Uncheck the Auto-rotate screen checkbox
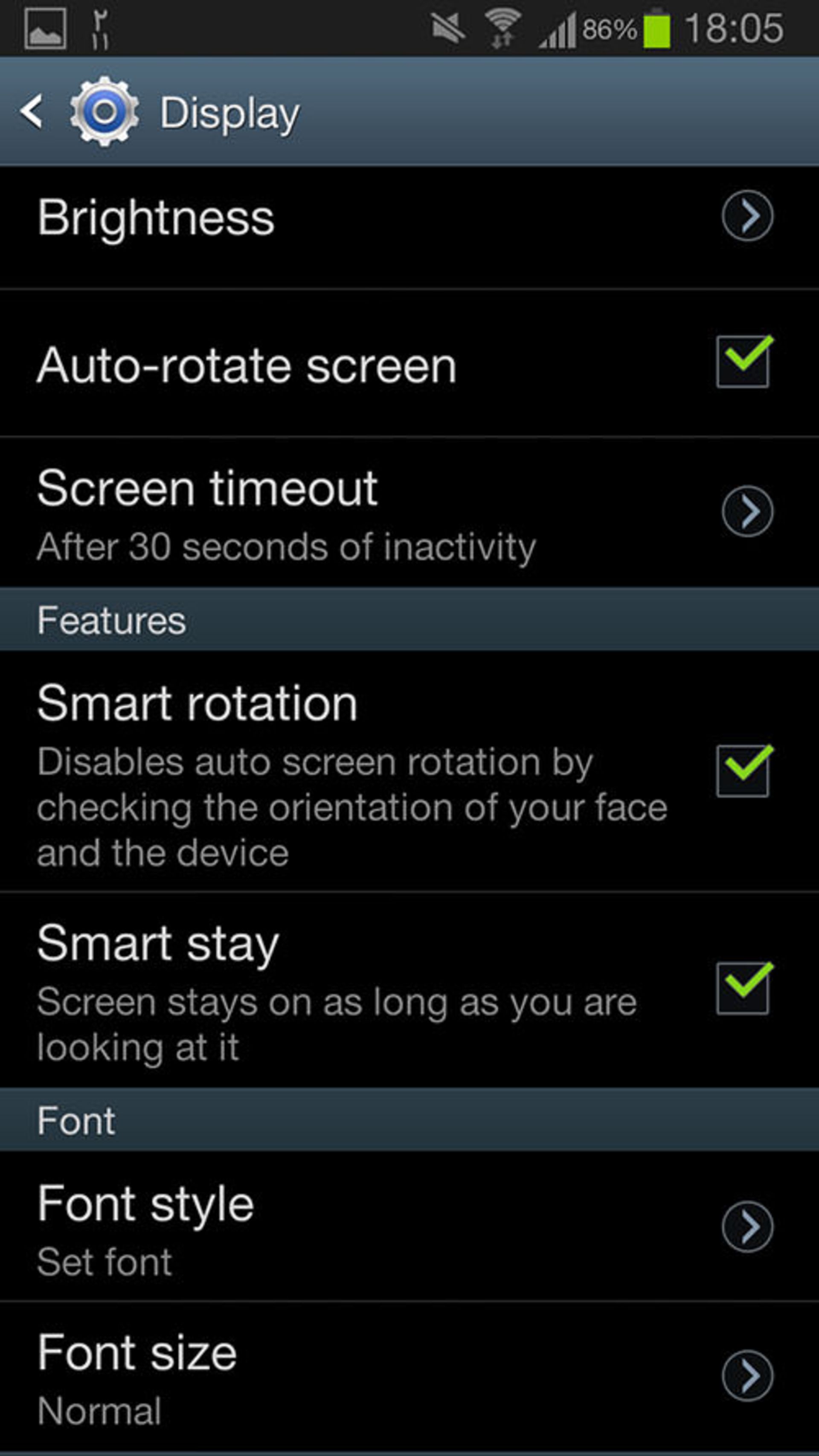Image resolution: width=819 pixels, height=1456 pixels. [x=743, y=361]
